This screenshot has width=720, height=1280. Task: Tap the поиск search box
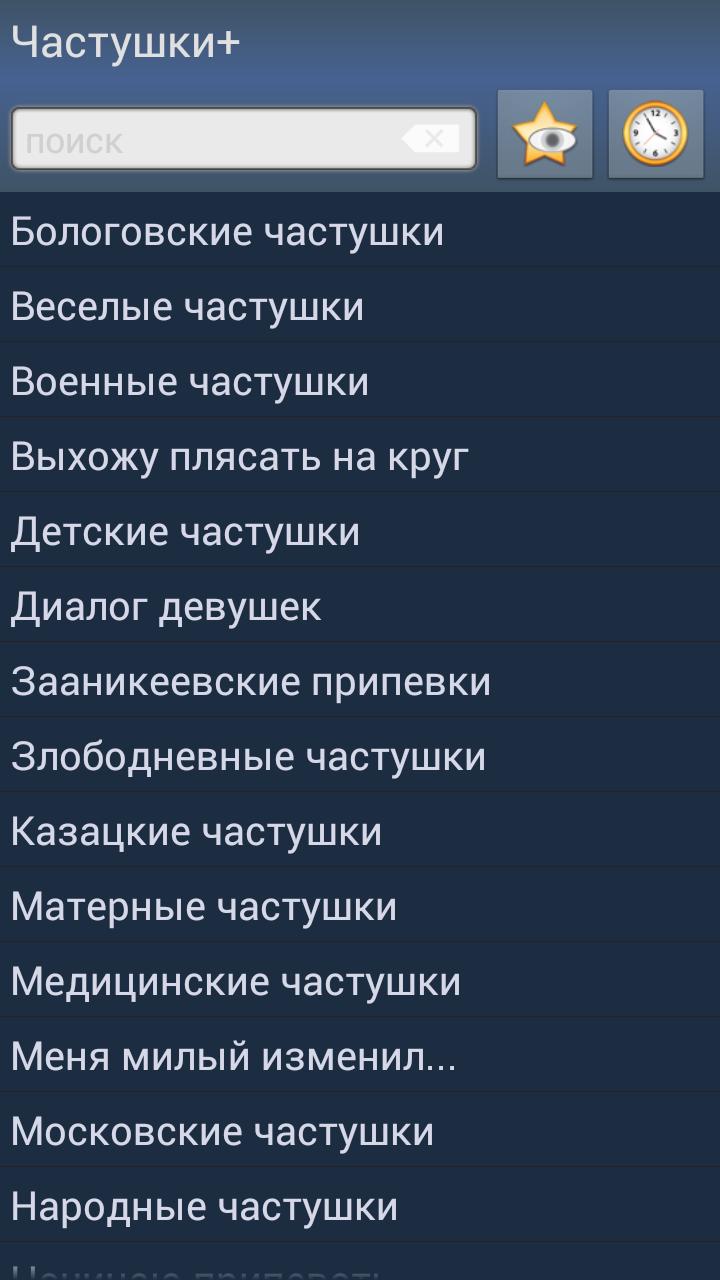tap(200, 140)
